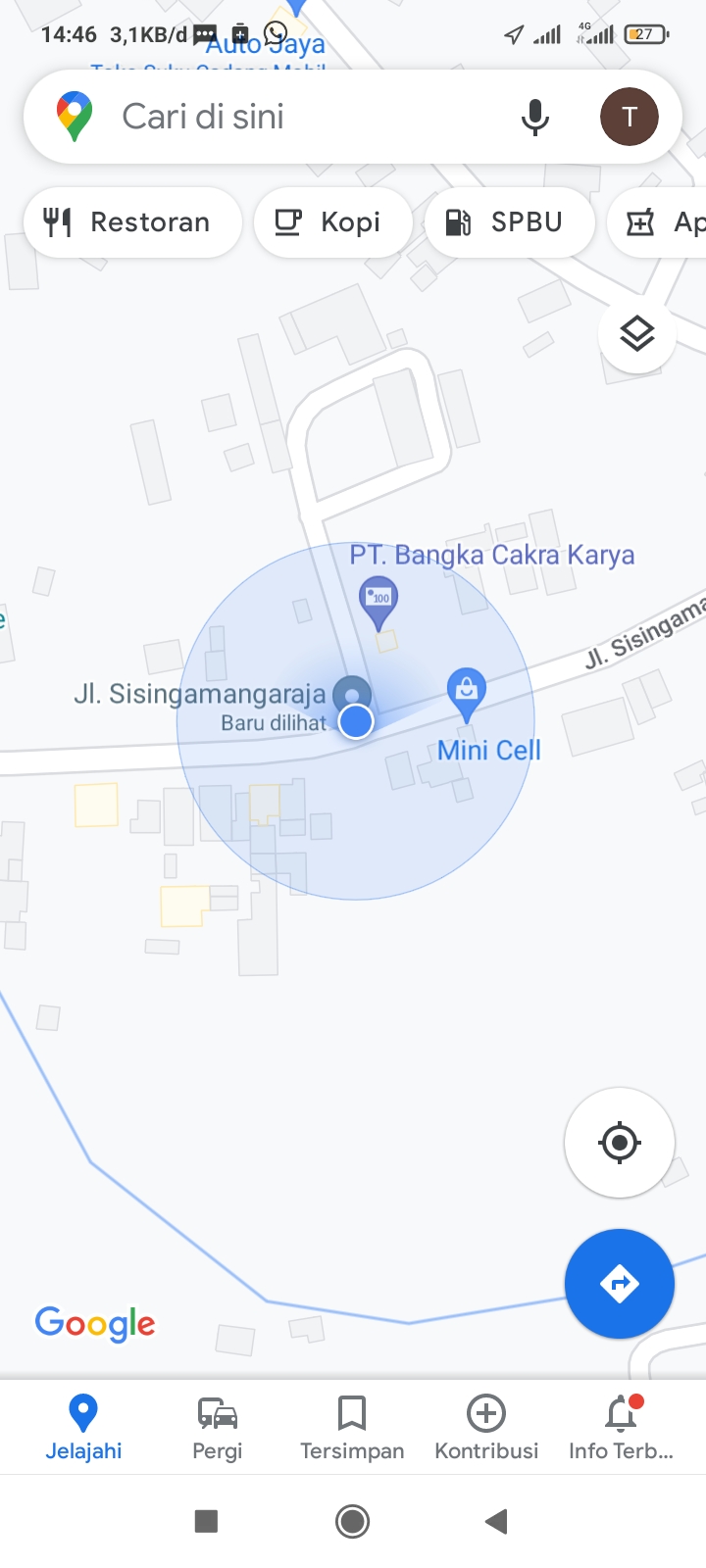This screenshot has height=1568, width=706.
Task: Go back with the system back button
Action: tap(496, 1521)
